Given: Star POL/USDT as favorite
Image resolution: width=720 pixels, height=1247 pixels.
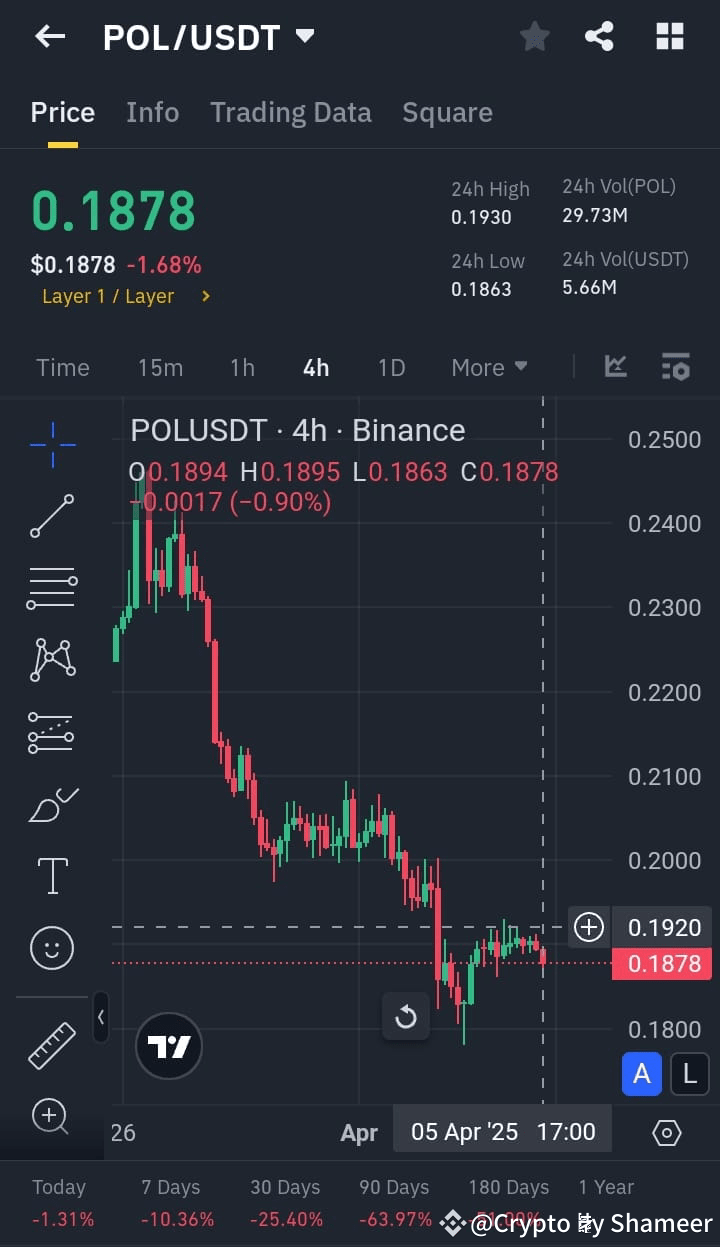Looking at the screenshot, I should [x=534, y=36].
